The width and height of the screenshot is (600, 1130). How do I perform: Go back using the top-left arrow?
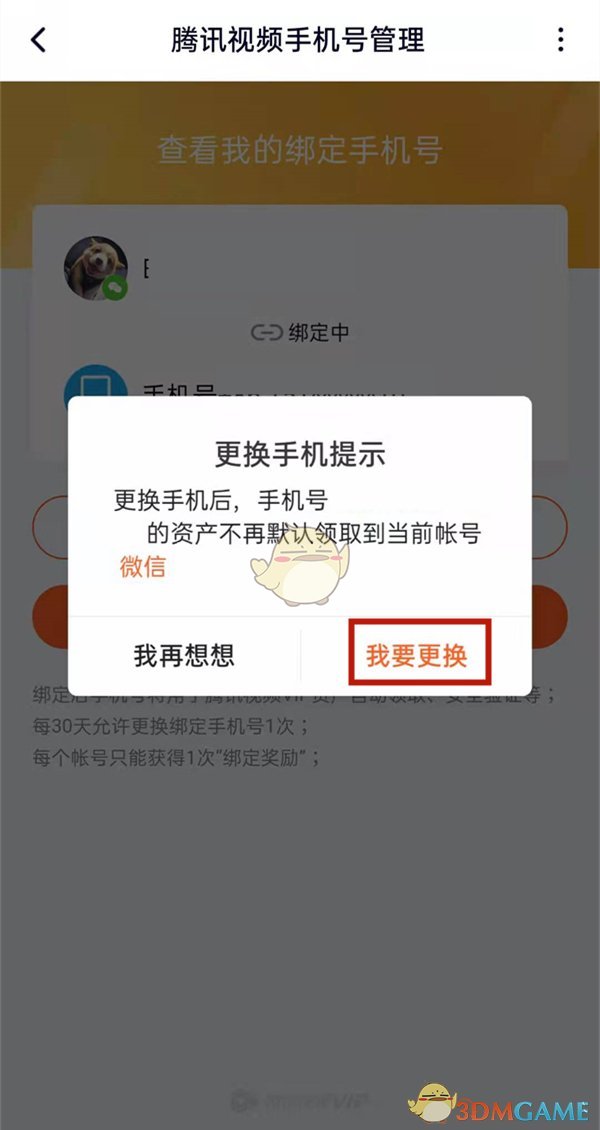(x=38, y=40)
